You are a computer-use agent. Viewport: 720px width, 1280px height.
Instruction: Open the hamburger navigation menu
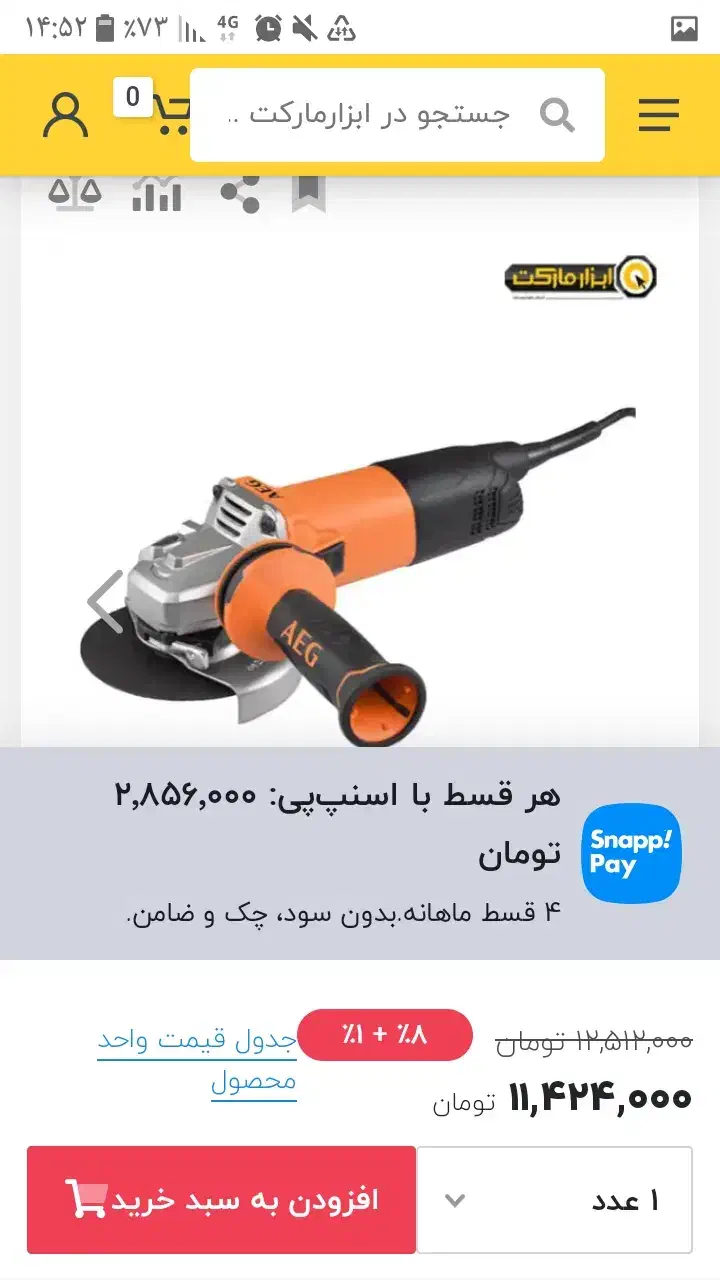tap(657, 114)
